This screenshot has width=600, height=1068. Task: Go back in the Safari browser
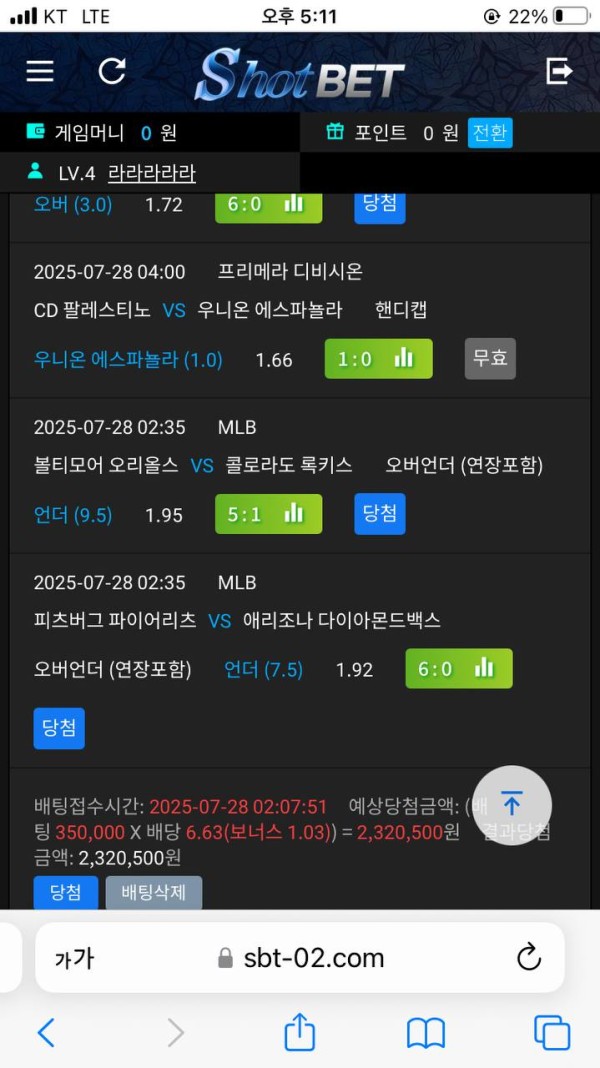[x=46, y=1032]
